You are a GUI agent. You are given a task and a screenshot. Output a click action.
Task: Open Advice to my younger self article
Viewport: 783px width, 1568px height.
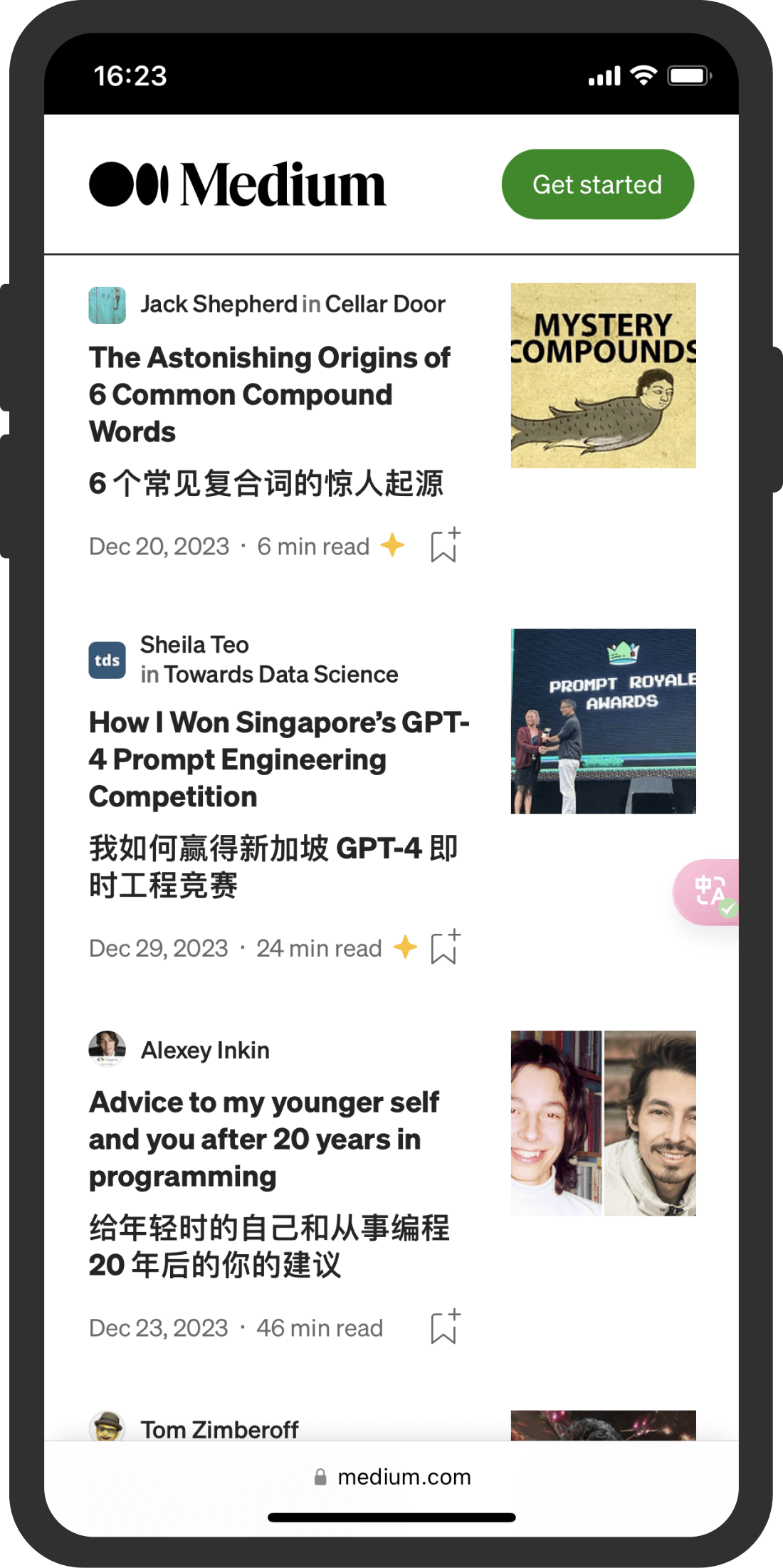click(263, 1139)
